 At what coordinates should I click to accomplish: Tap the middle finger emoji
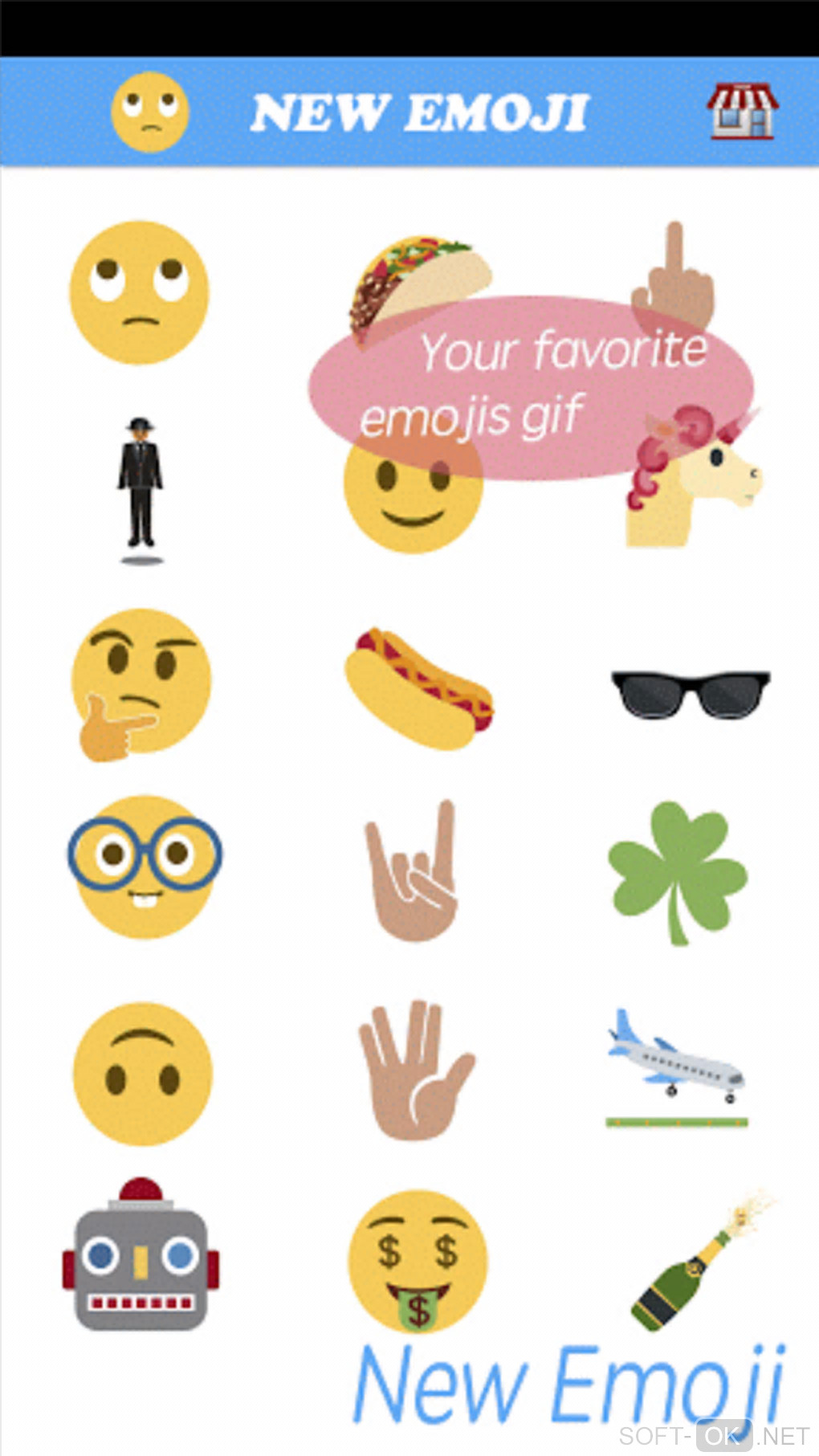click(x=673, y=273)
